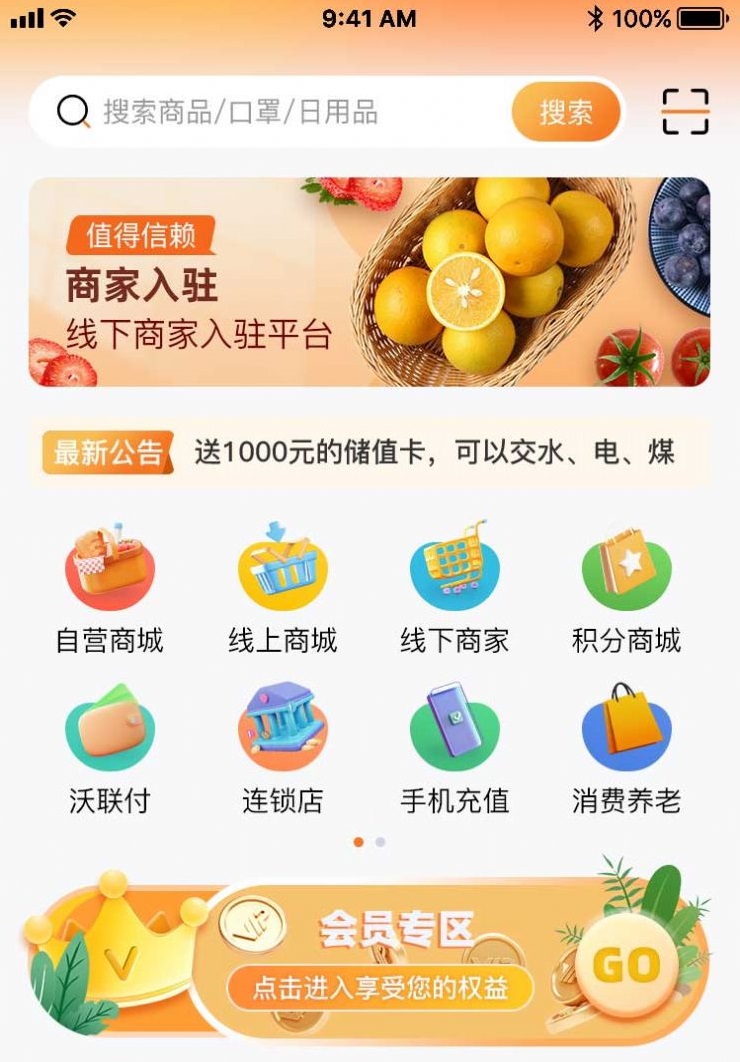Viewport: 740px width, 1062px height.
Task: Read the 最新公告 announcement
Action: tap(434, 452)
